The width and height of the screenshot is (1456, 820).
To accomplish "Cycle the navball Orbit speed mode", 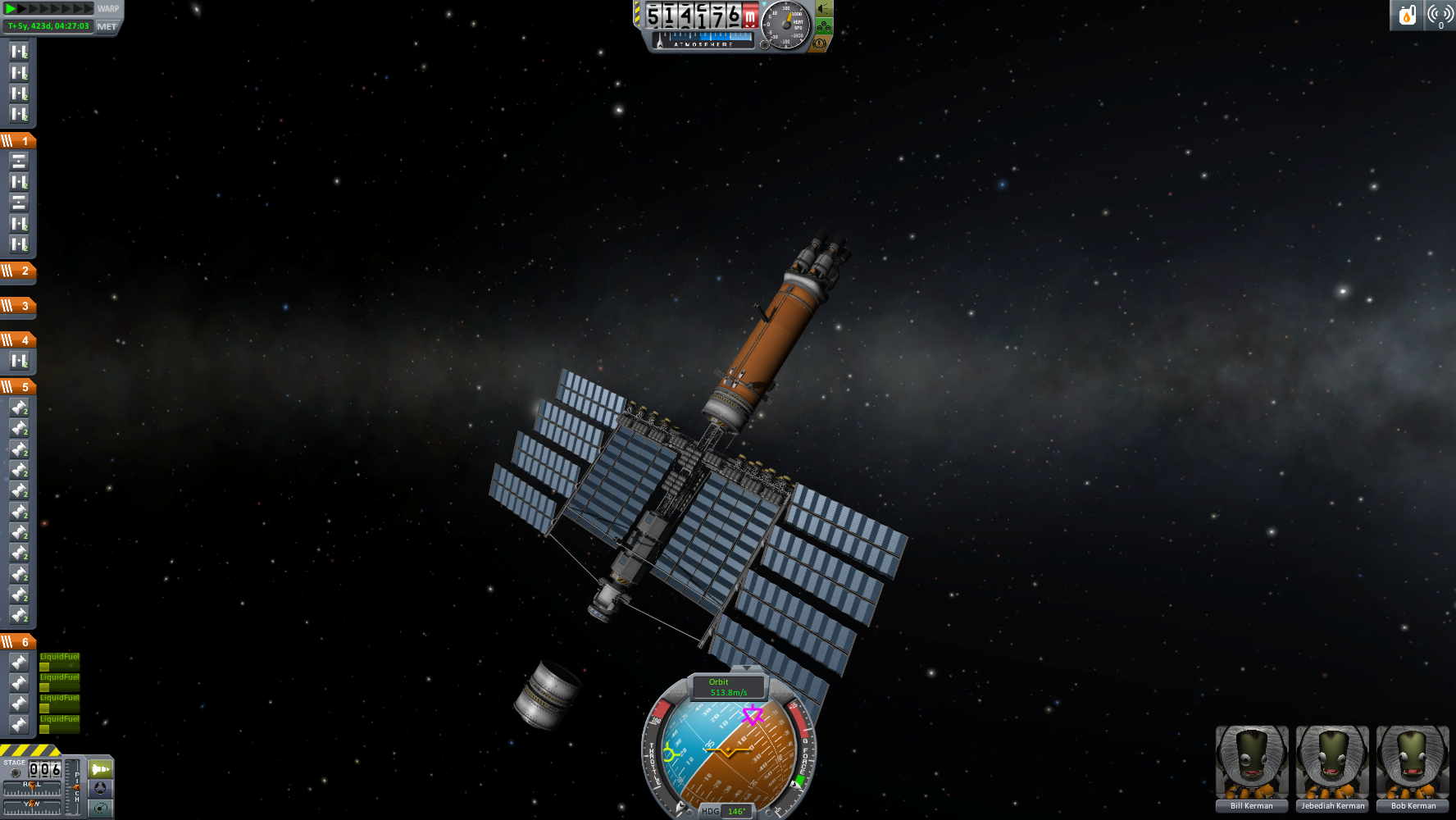I will (x=728, y=687).
